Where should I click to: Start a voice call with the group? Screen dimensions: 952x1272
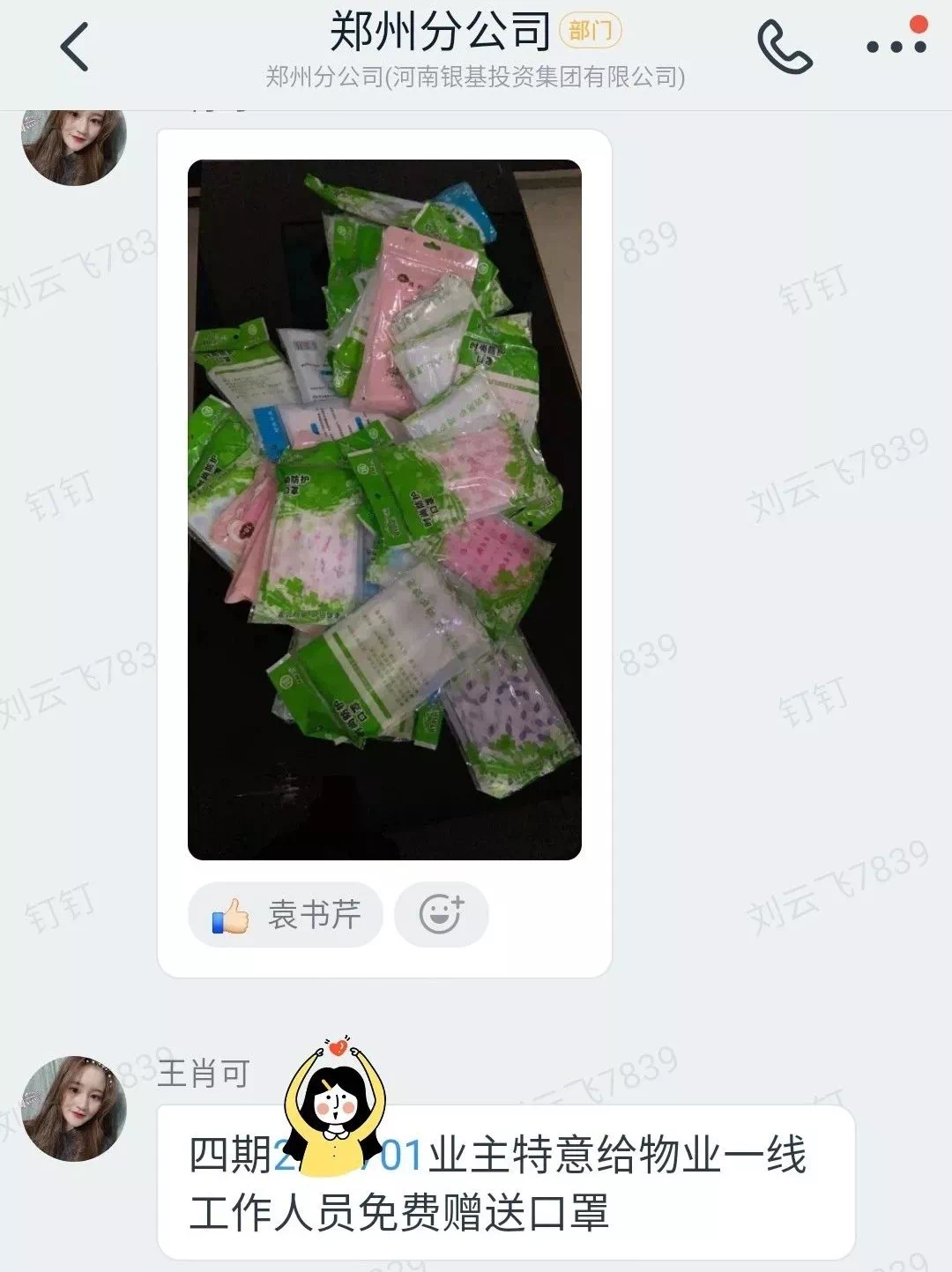(x=784, y=47)
